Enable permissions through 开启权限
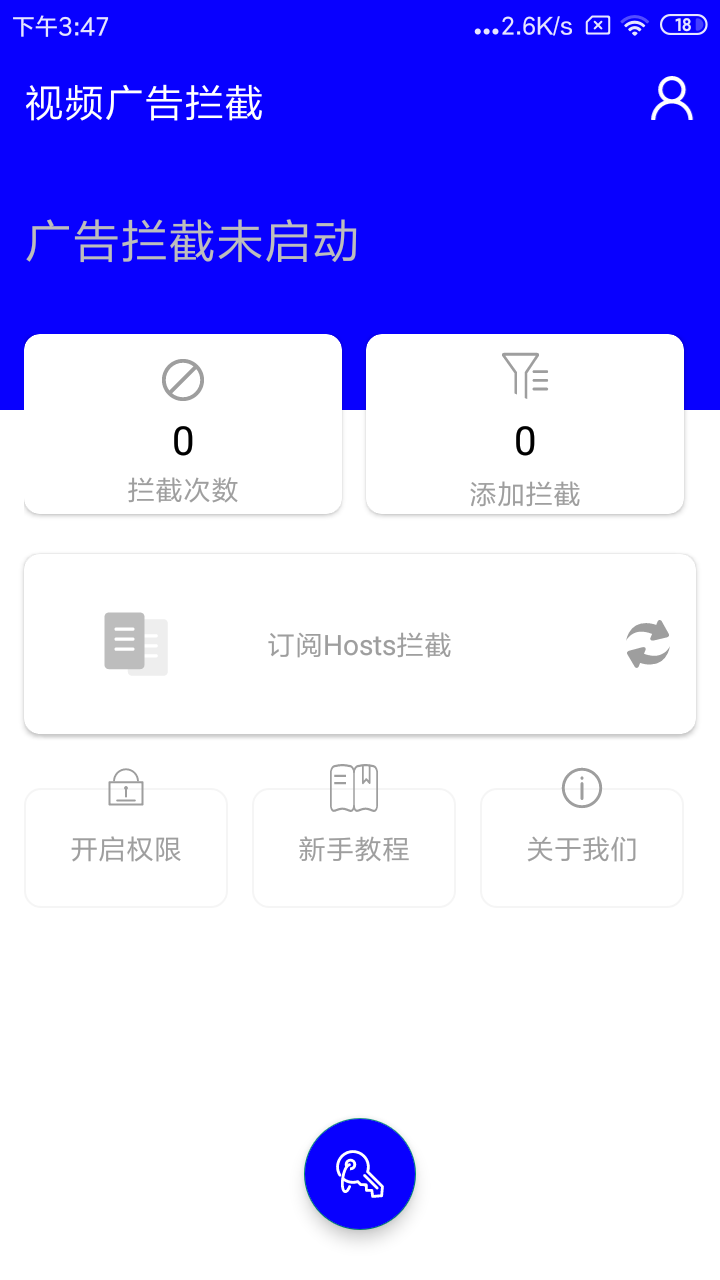Viewport: 720px width, 1280px height. click(x=125, y=848)
